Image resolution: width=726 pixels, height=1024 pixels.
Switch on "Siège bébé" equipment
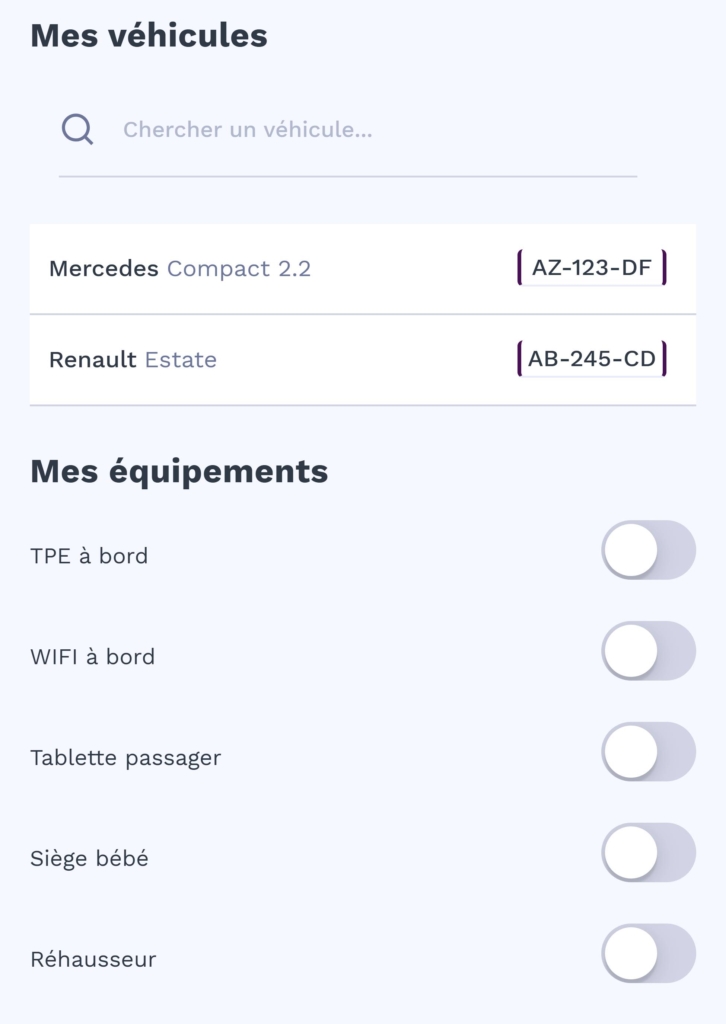pos(648,852)
